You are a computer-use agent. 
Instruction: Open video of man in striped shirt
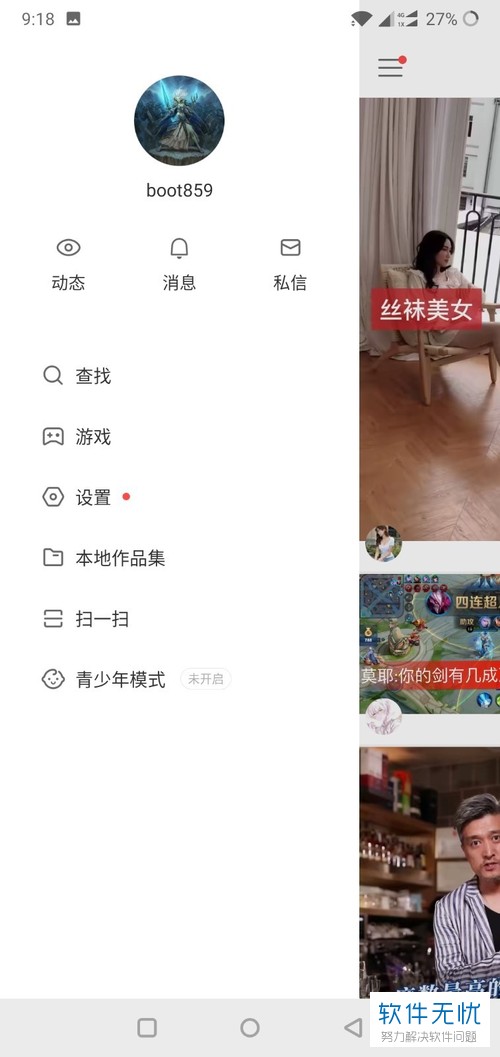click(430, 872)
